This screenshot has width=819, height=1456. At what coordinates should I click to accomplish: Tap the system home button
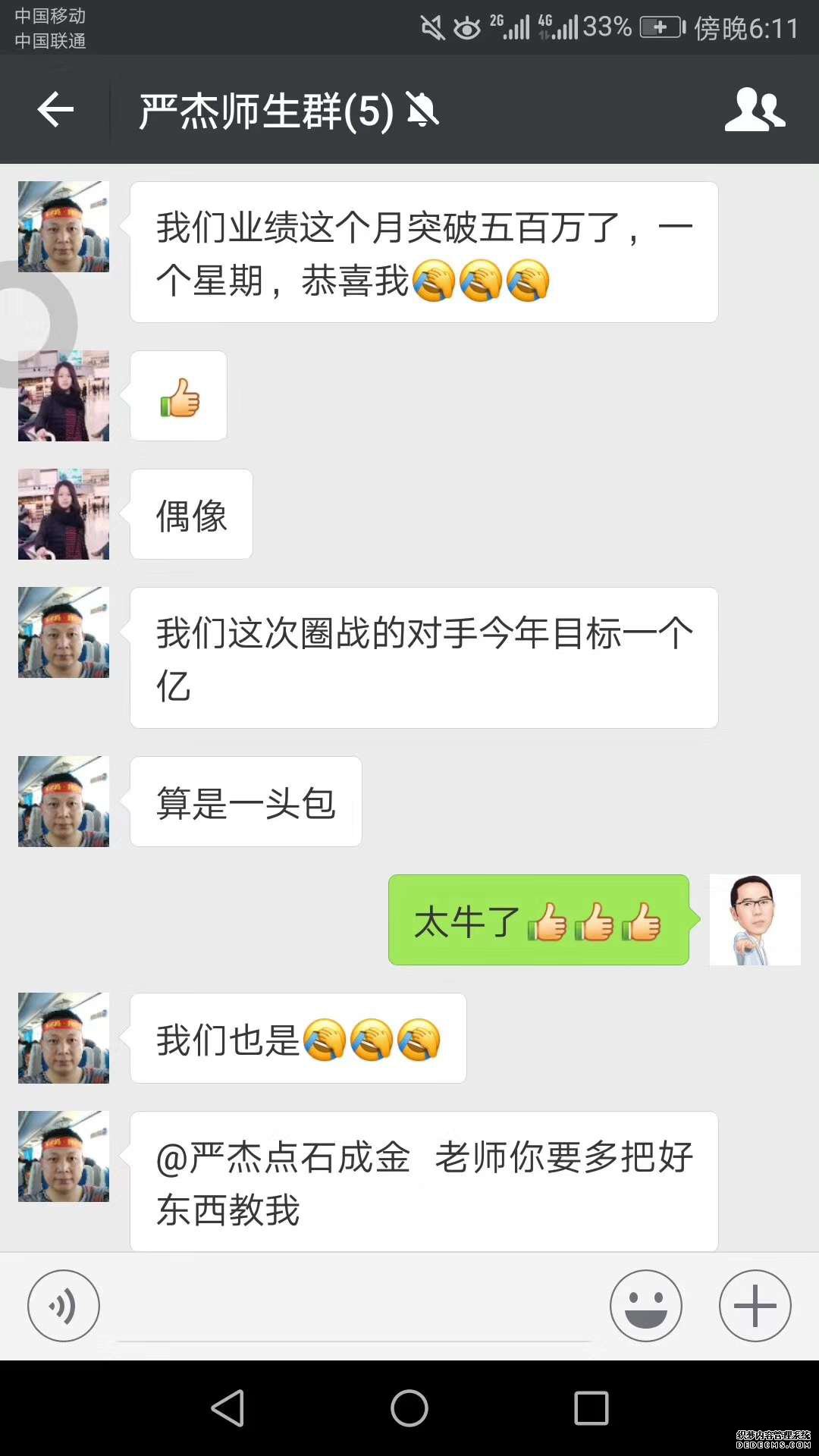tap(409, 1408)
